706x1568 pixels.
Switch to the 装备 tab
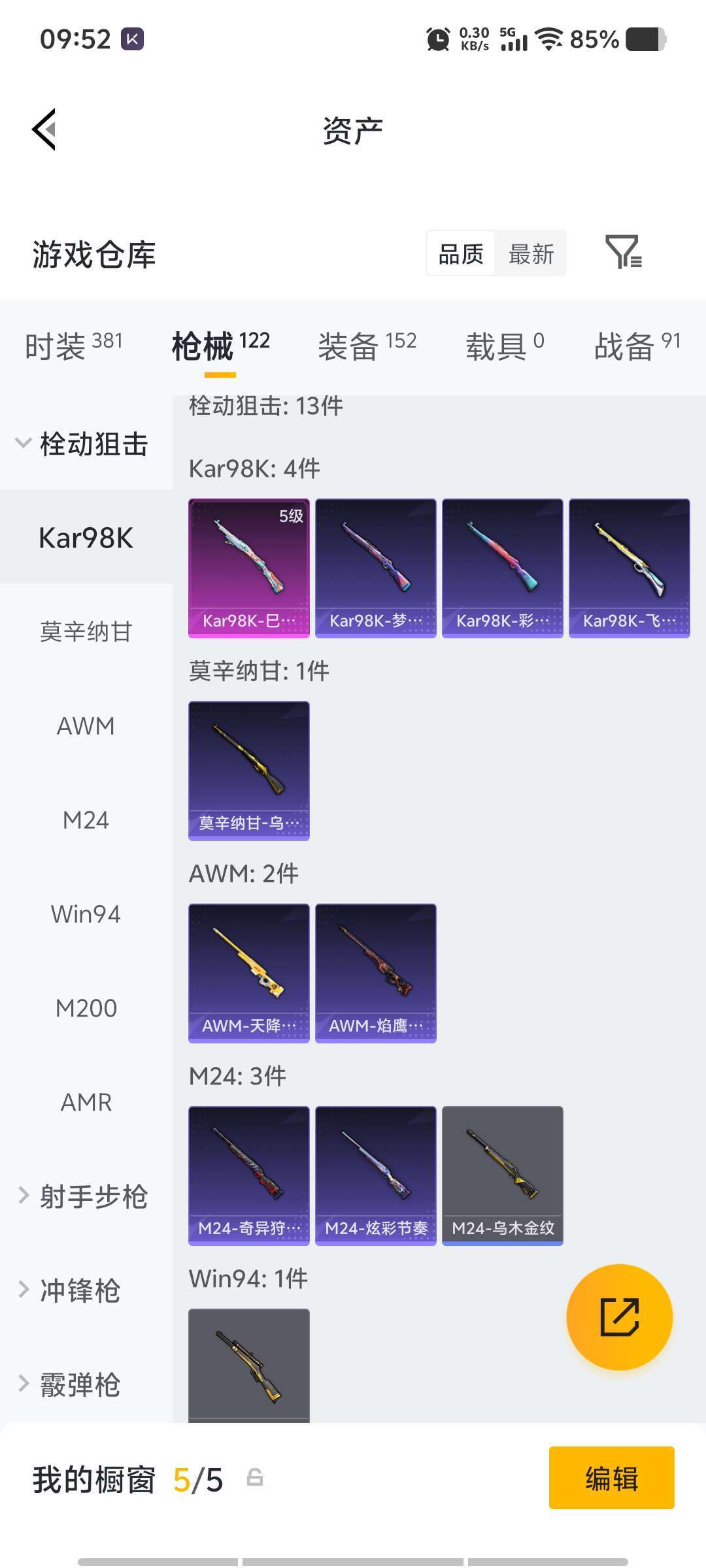point(367,346)
